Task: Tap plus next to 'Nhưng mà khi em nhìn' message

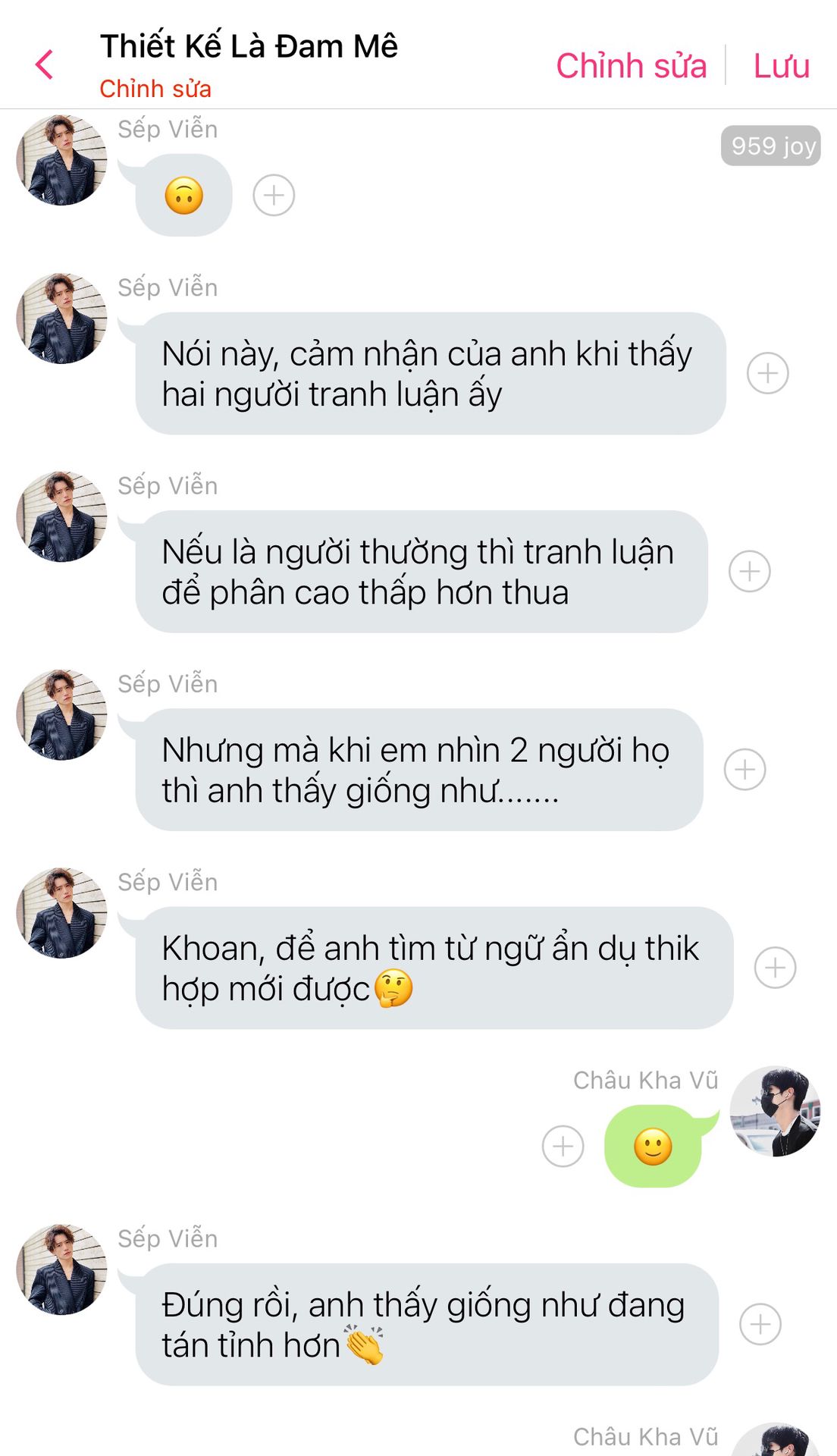Action: 745,770
